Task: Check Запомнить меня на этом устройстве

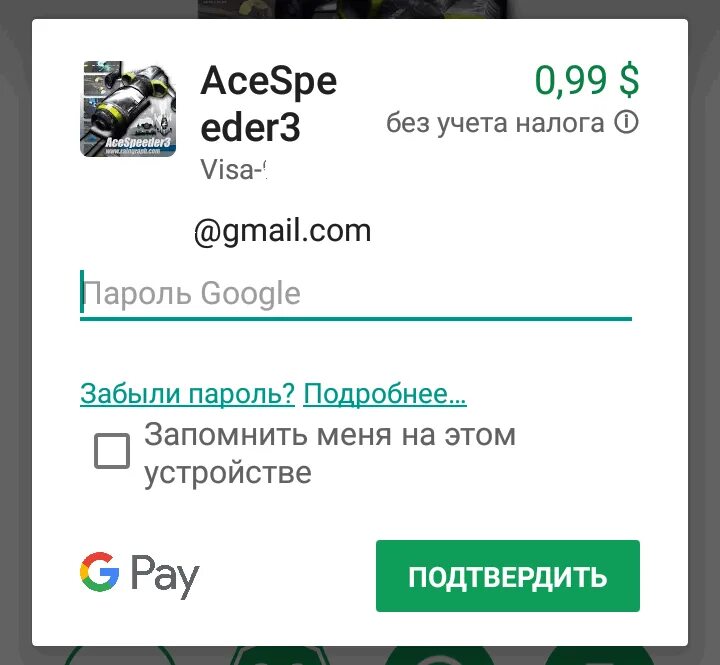Action: pos(112,451)
